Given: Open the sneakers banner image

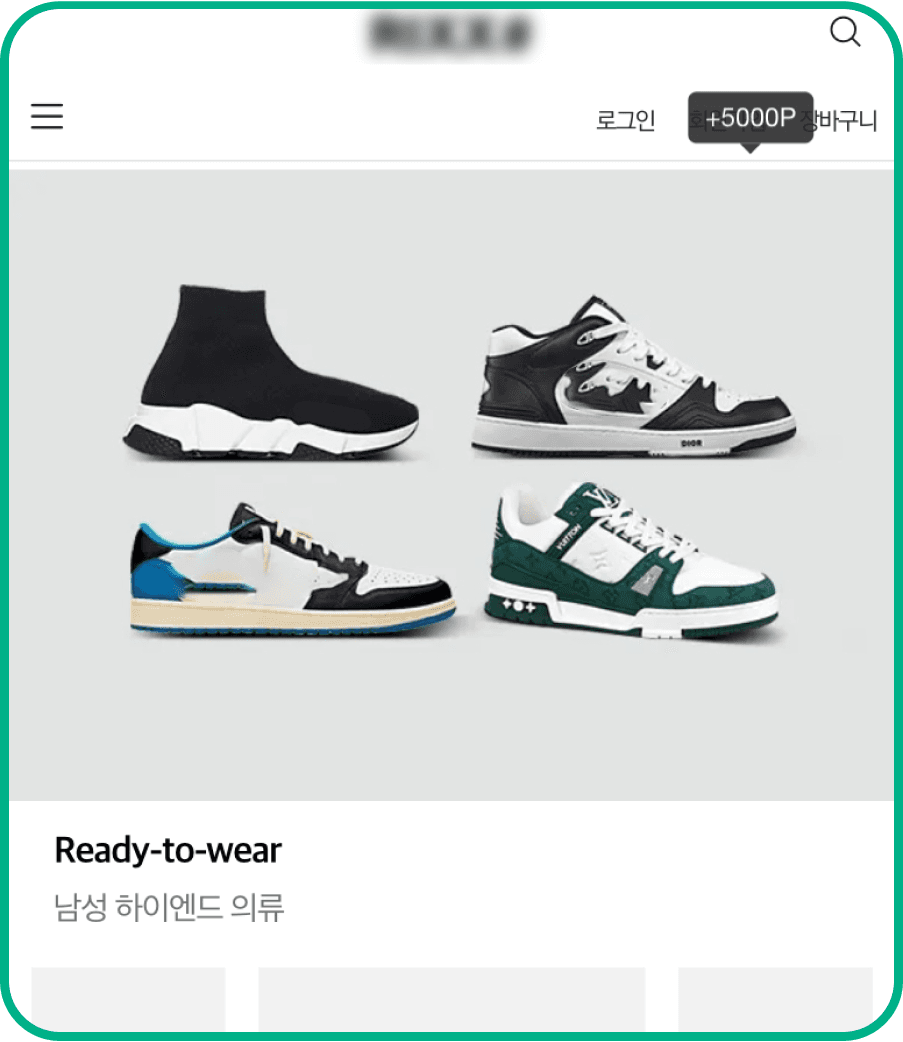Looking at the screenshot, I should [x=451, y=485].
